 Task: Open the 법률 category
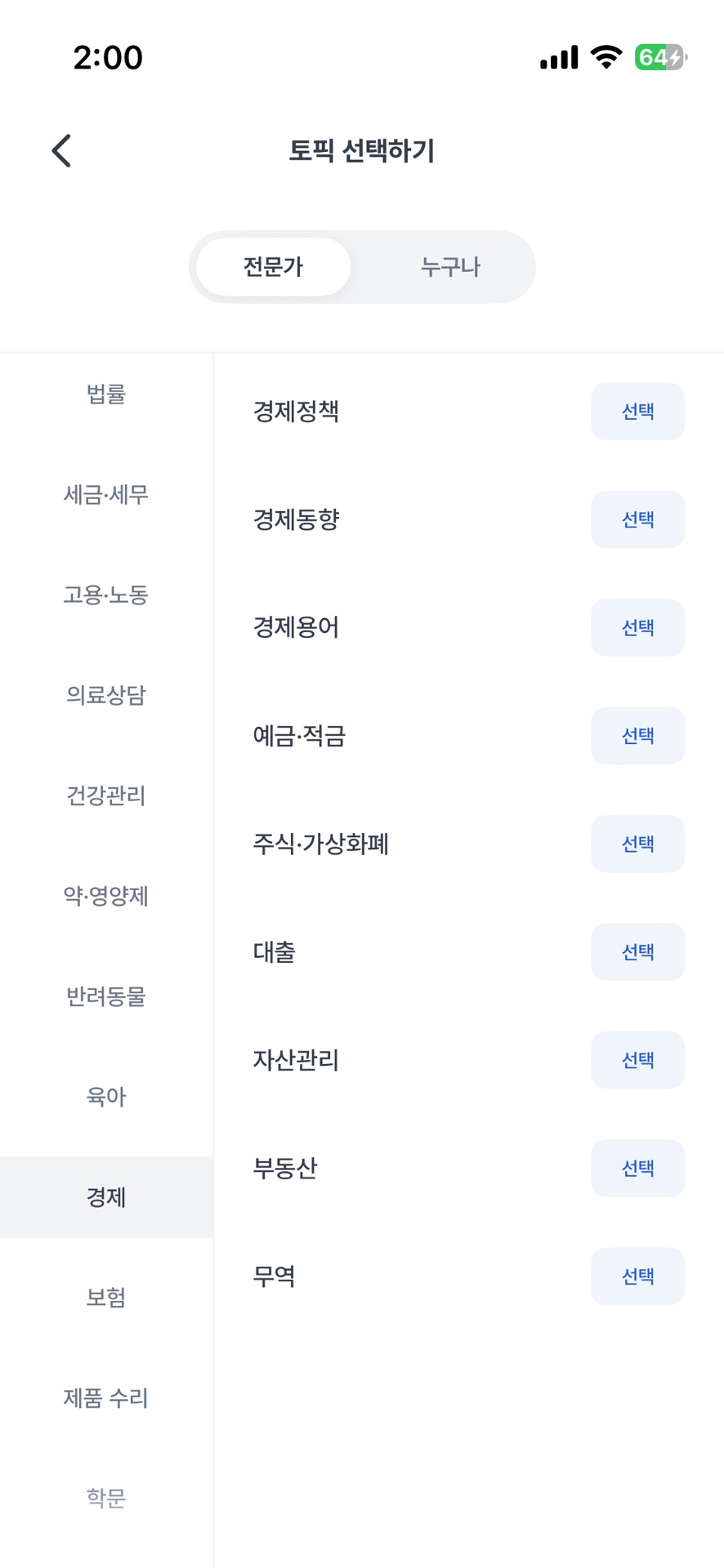(106, 394)
